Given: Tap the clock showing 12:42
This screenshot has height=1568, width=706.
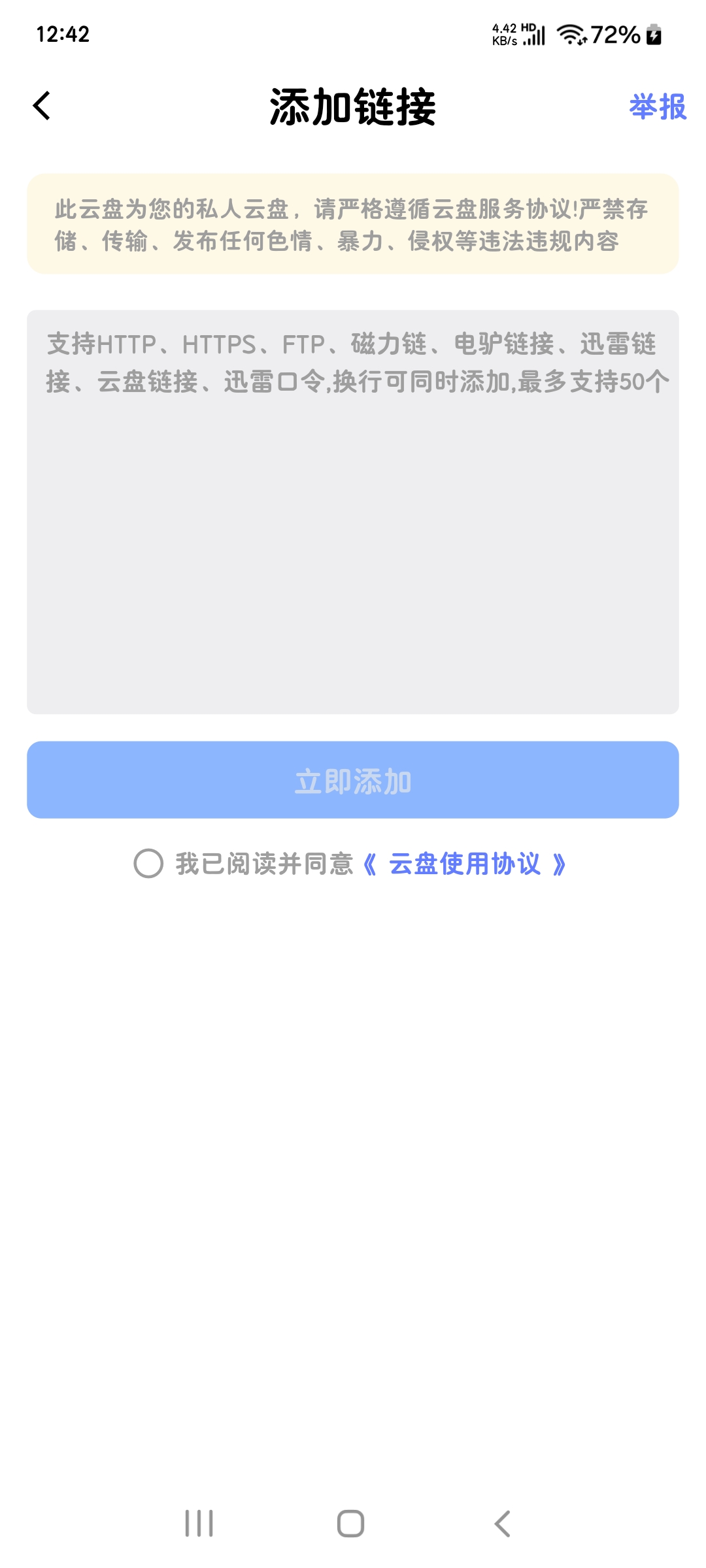Looking at the screenshot, I should pyautogui.click(x=62, y=33).
